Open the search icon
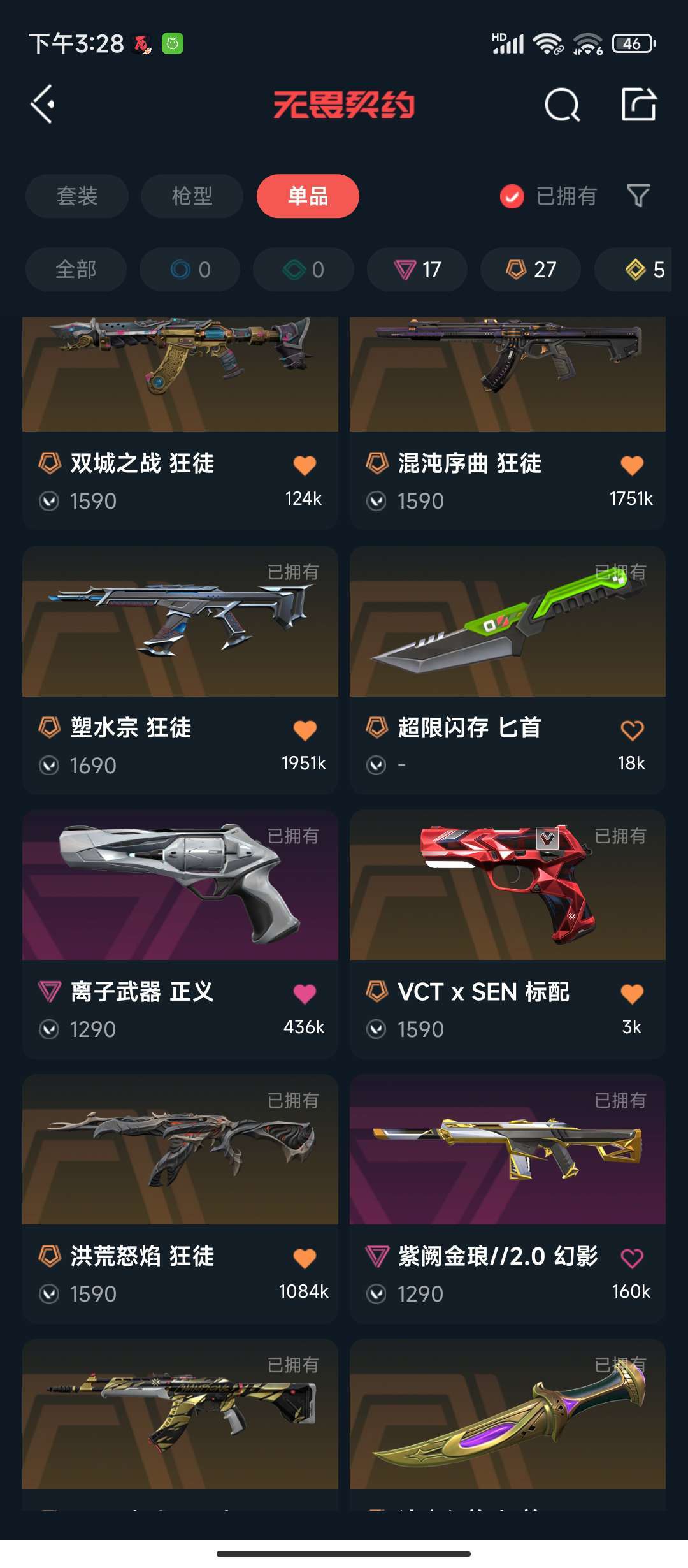The width and height of the screenshot is (688, 1568). click(563, 104)
